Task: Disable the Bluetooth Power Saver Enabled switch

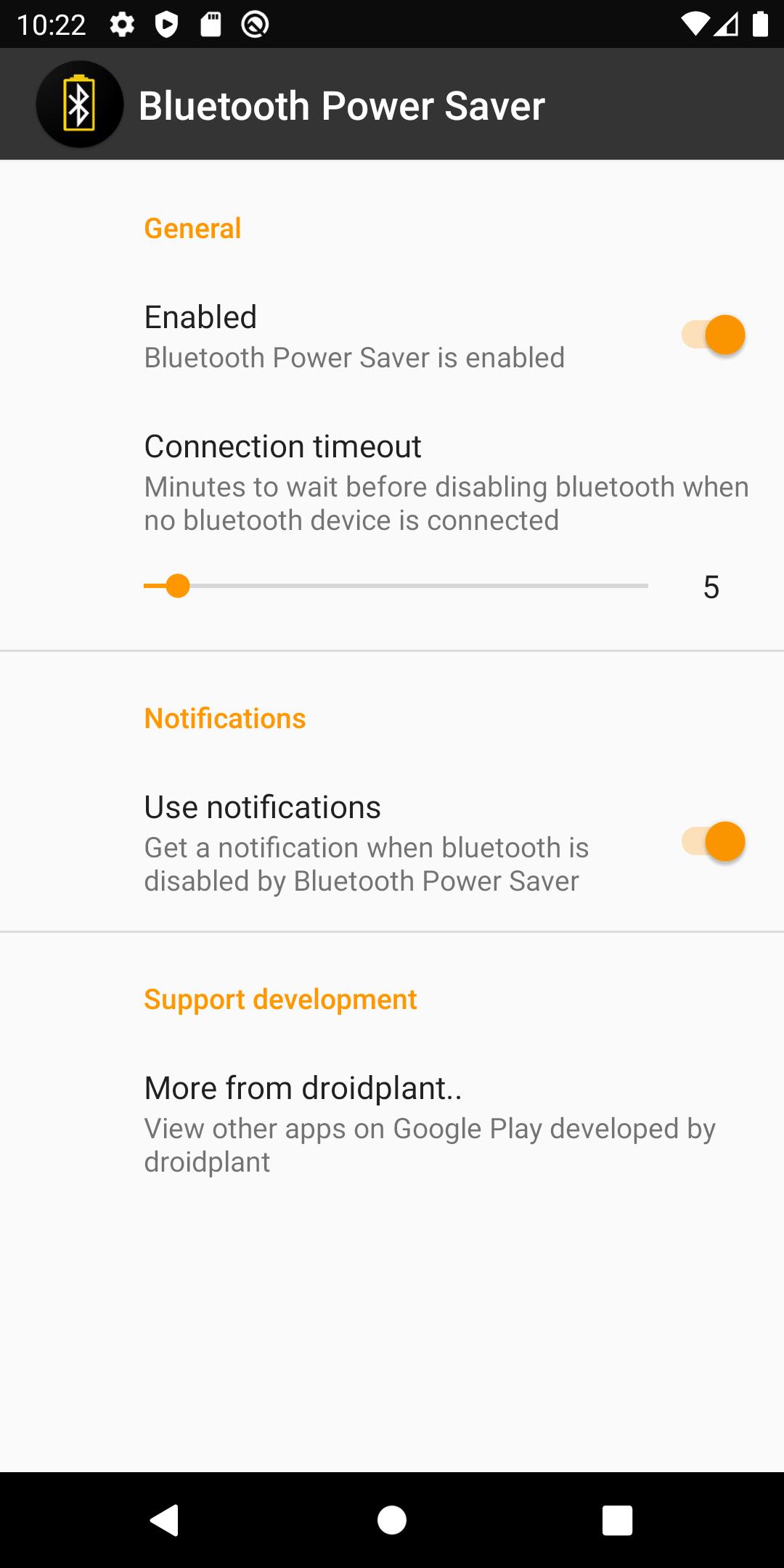Action: click(713, 335)
